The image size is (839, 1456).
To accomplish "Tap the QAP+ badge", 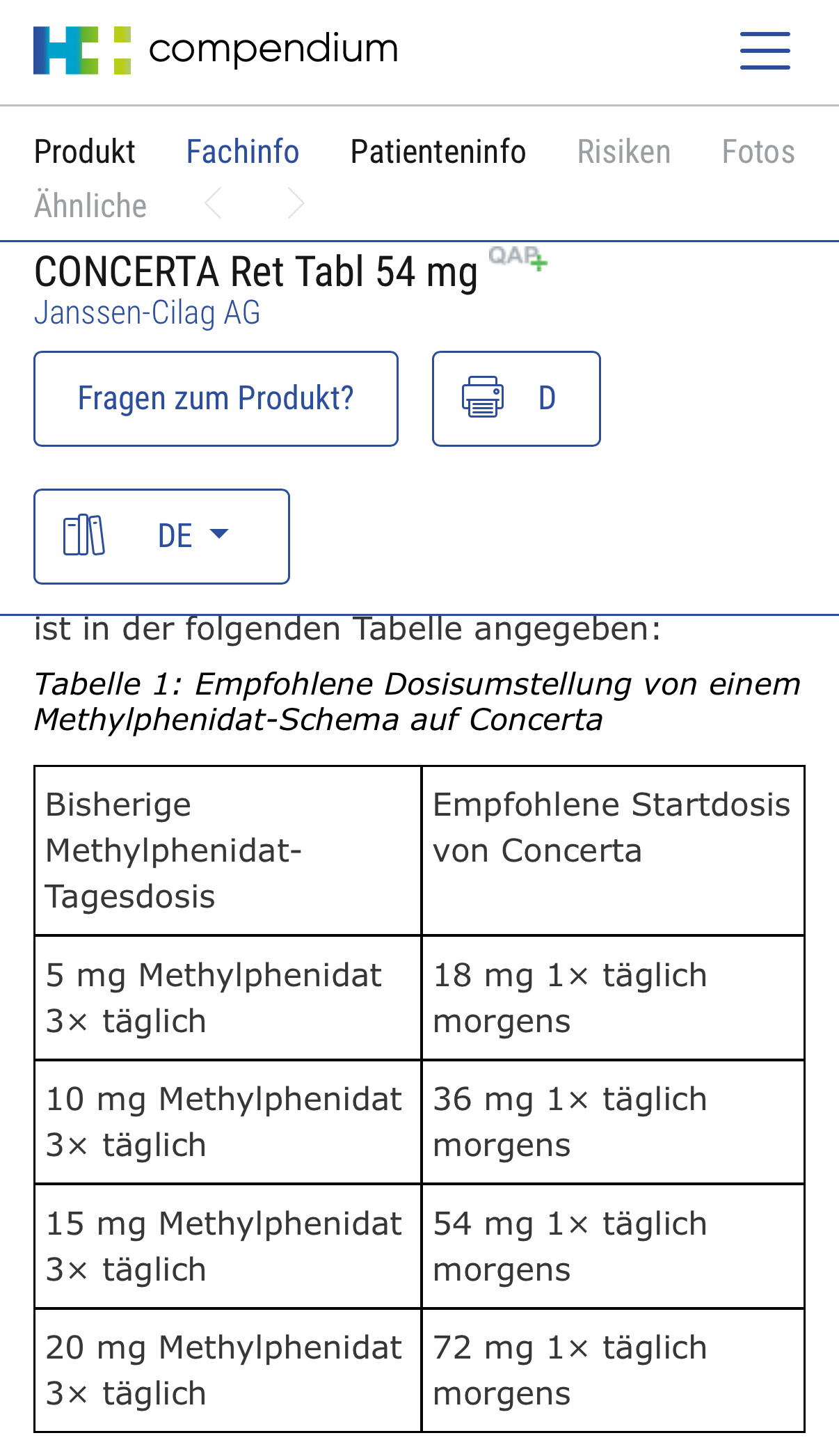I will (x=518, y=258).
